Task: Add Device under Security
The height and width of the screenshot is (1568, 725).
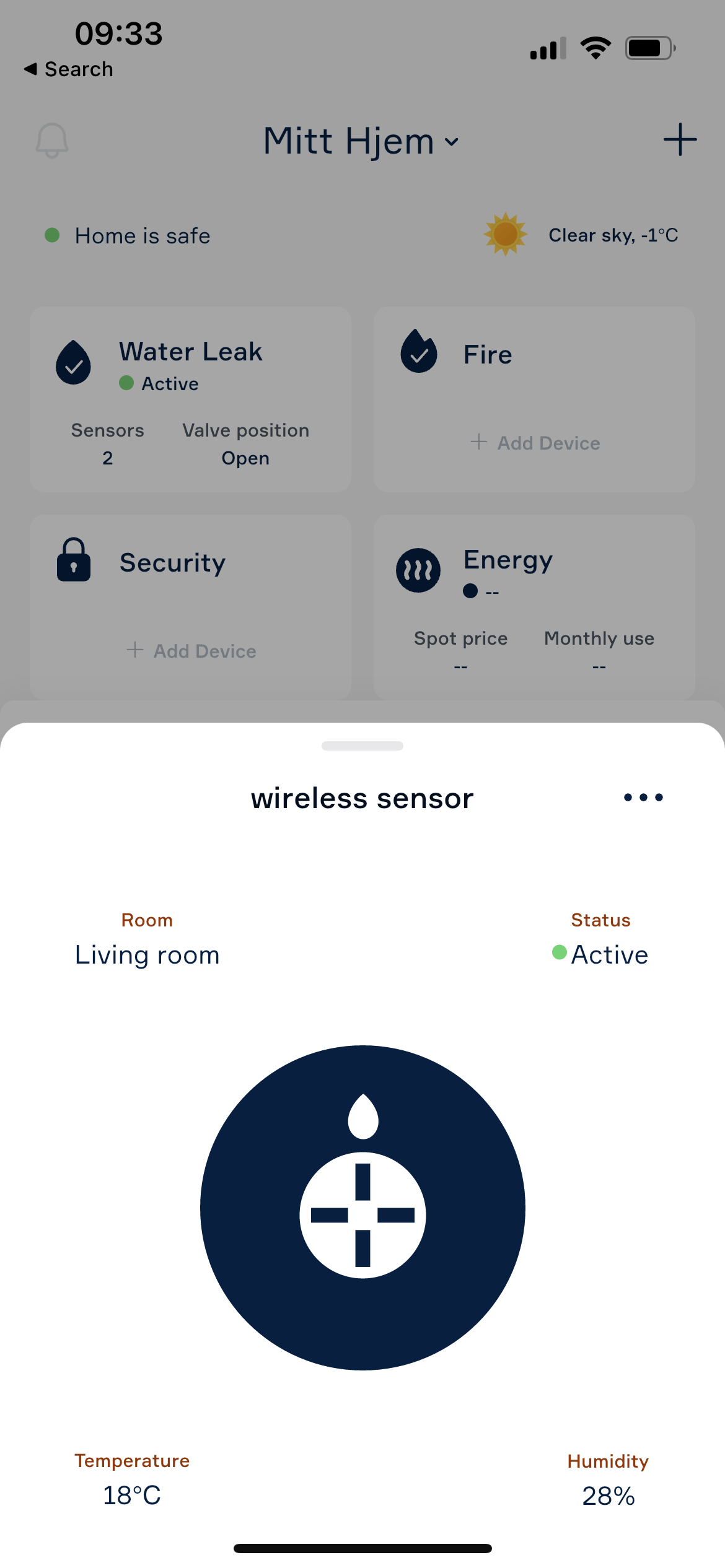Action: pyautogui.click(x=191, y=651)
